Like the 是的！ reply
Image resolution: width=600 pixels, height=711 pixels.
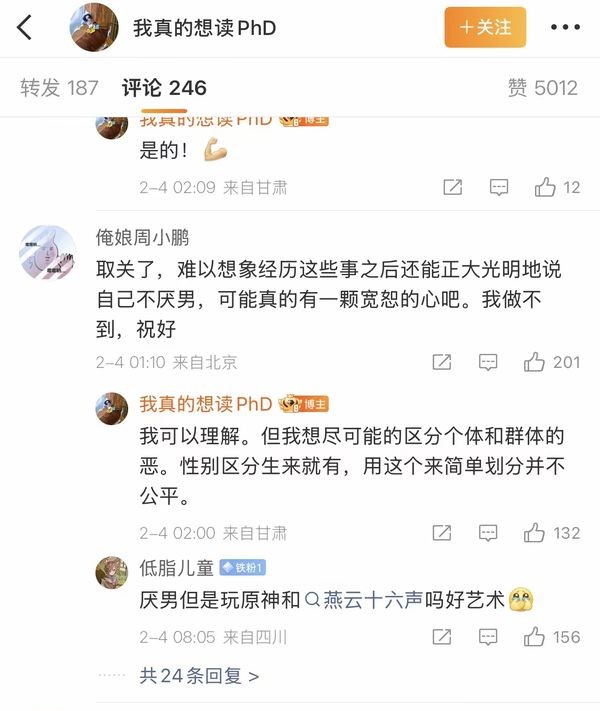pyautogui.click(x=545, y=187)
